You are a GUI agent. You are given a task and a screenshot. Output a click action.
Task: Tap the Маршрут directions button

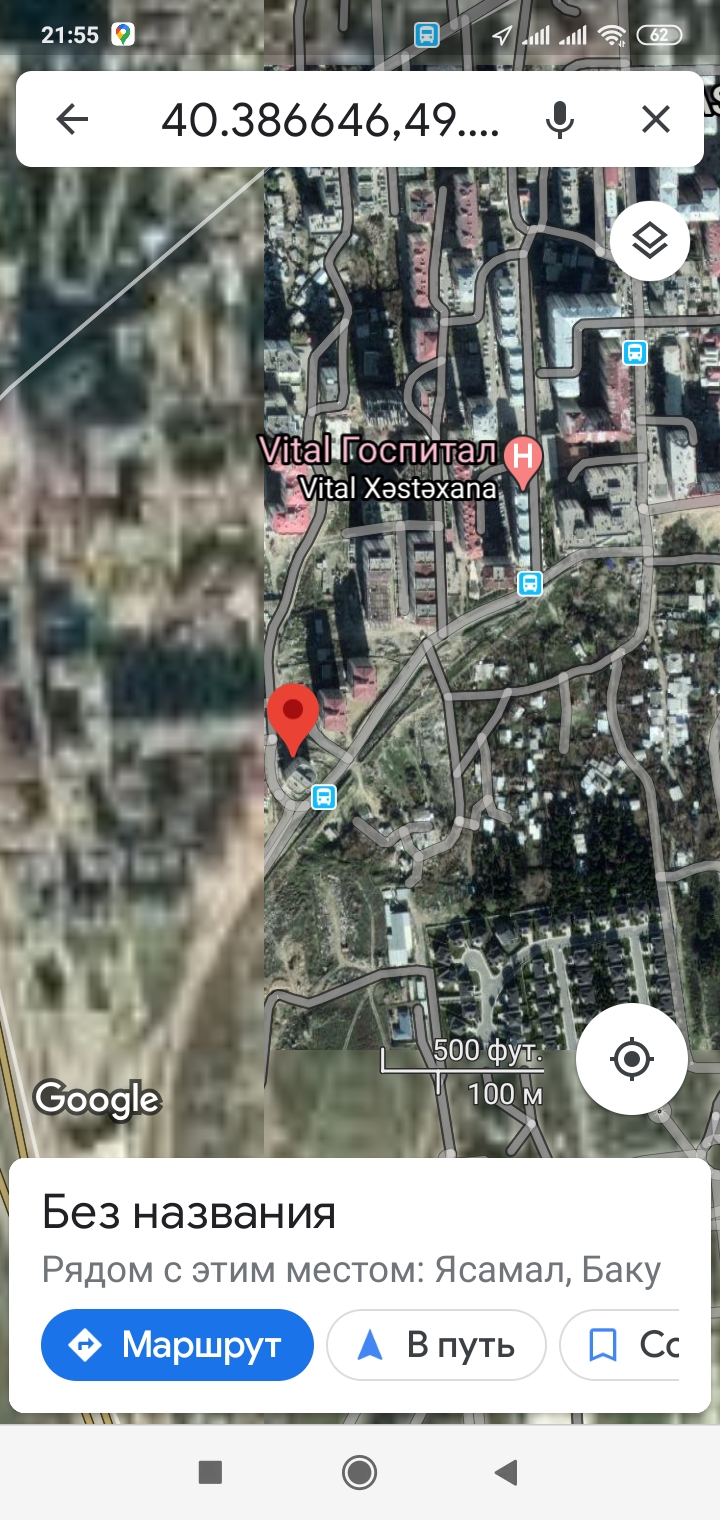click(177, 1345)
